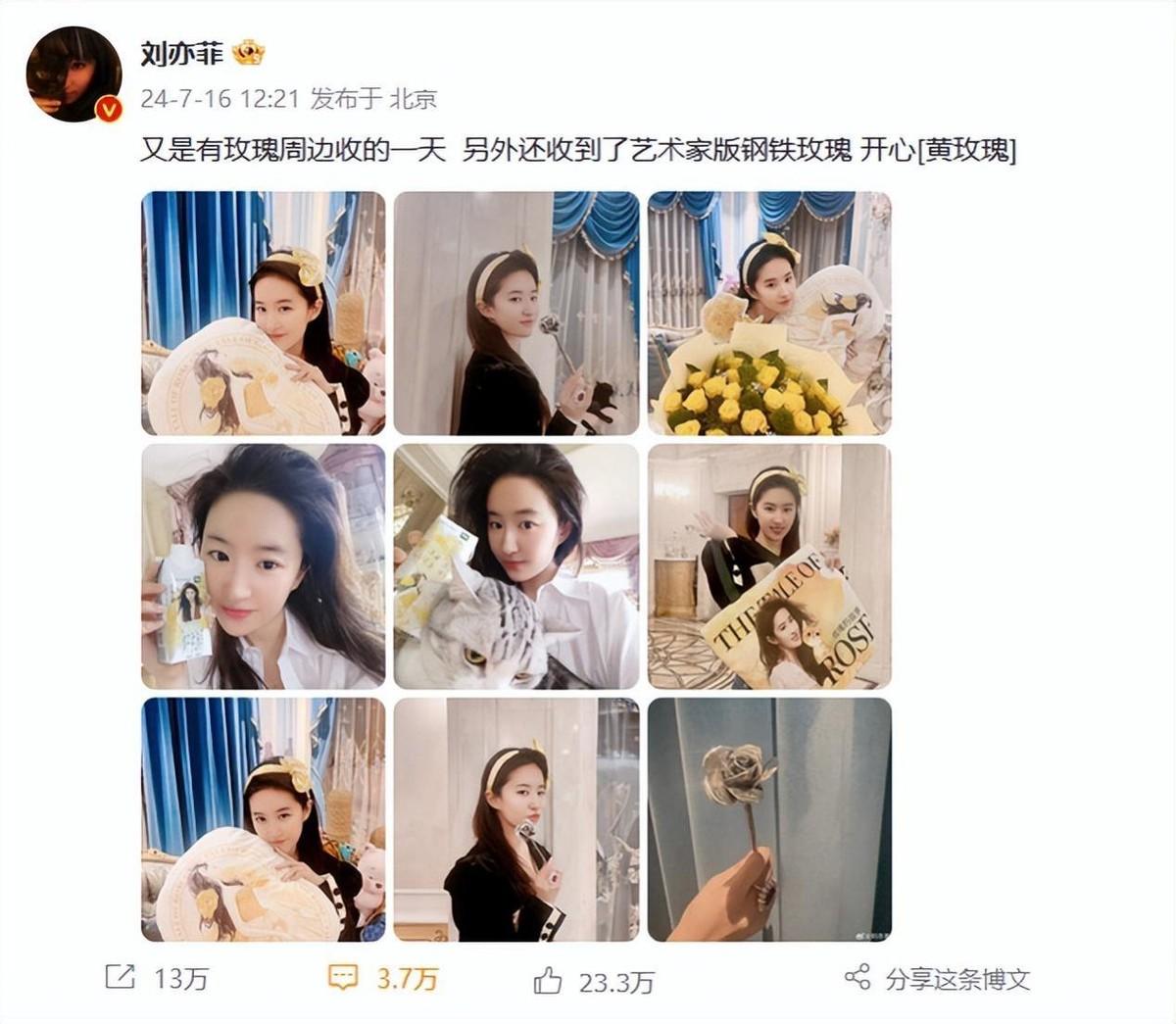Open 刘亦菲's profile avatar
This screenshot has width=1176, height=1024.
(x=73, y=74)
